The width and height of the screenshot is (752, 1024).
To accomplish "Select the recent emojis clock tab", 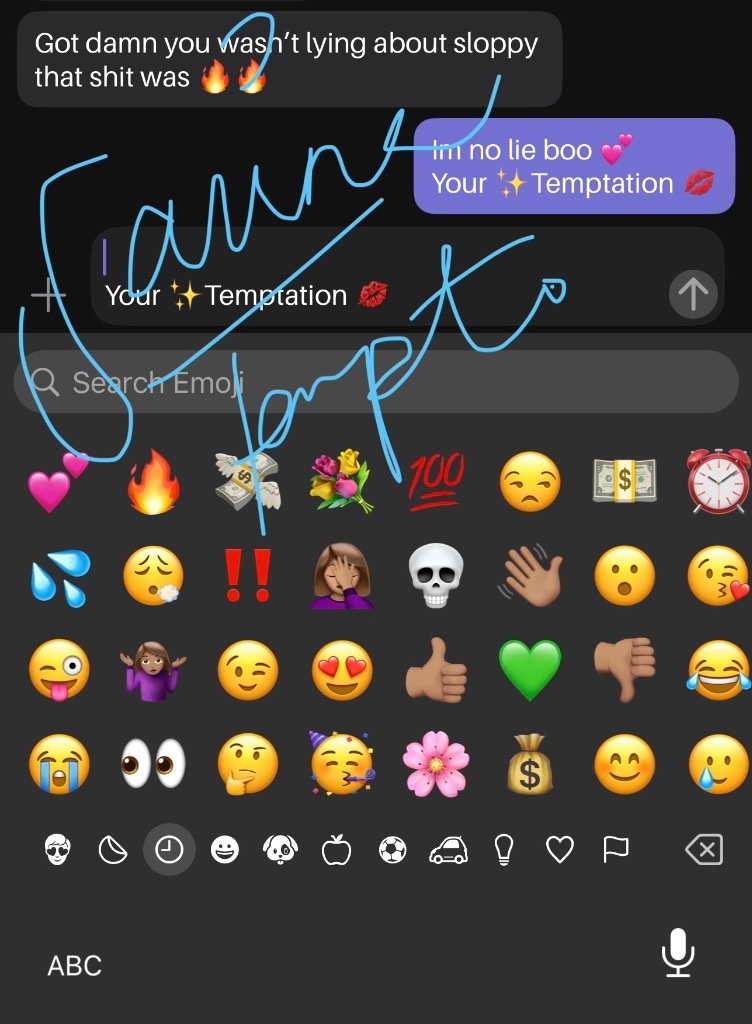I will click(x=169, y=851).
